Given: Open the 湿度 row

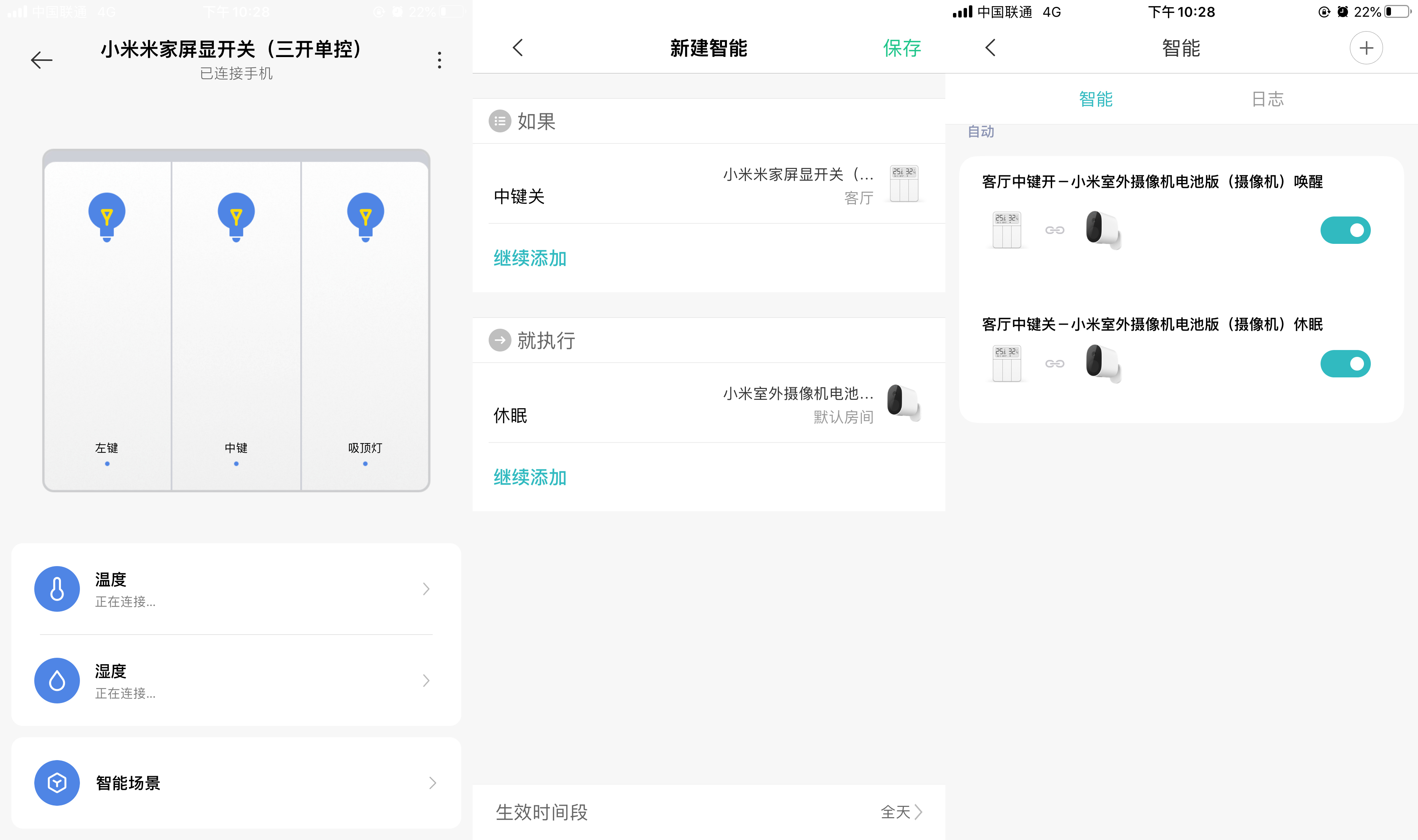Looking at the screenshot, I should click(236, 680).
